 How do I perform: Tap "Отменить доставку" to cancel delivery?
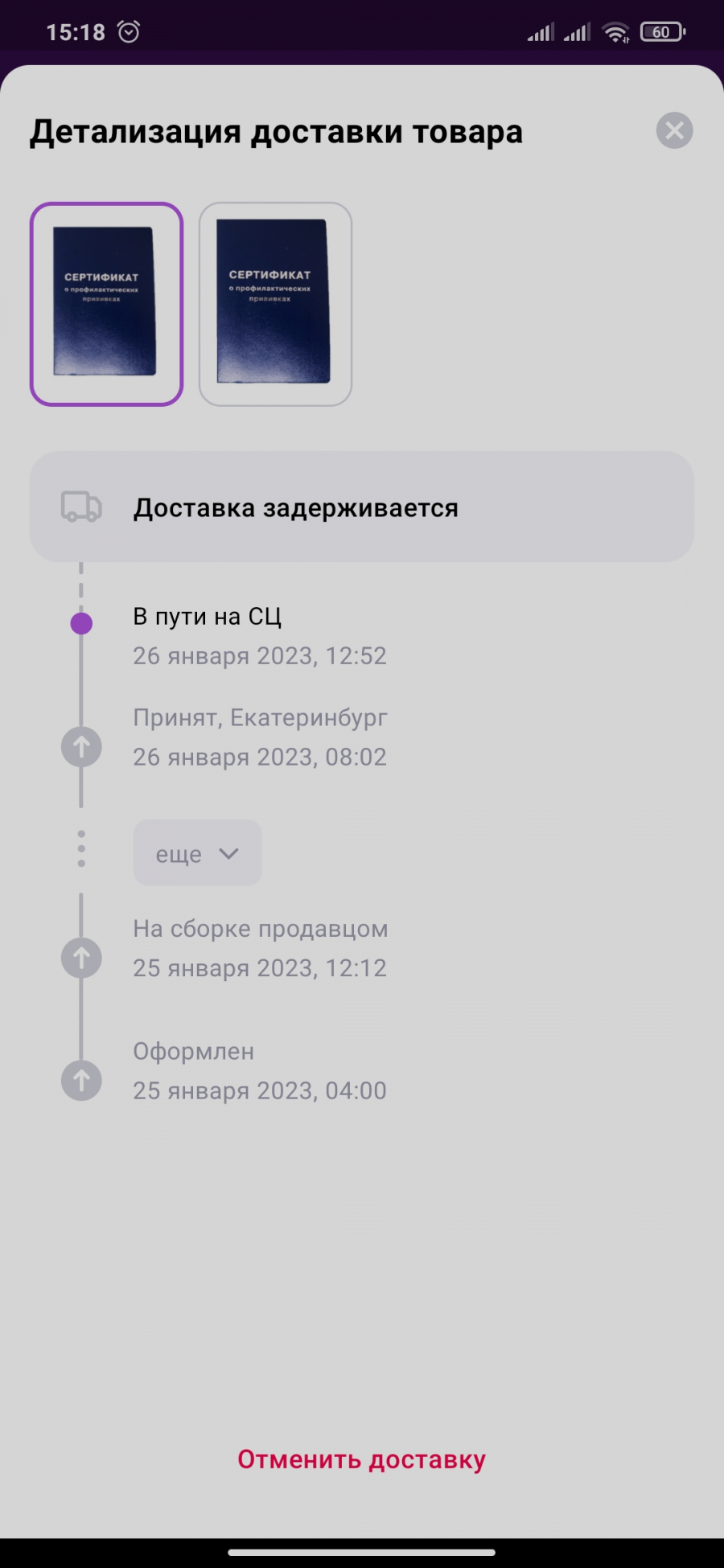coord(361,1459)
